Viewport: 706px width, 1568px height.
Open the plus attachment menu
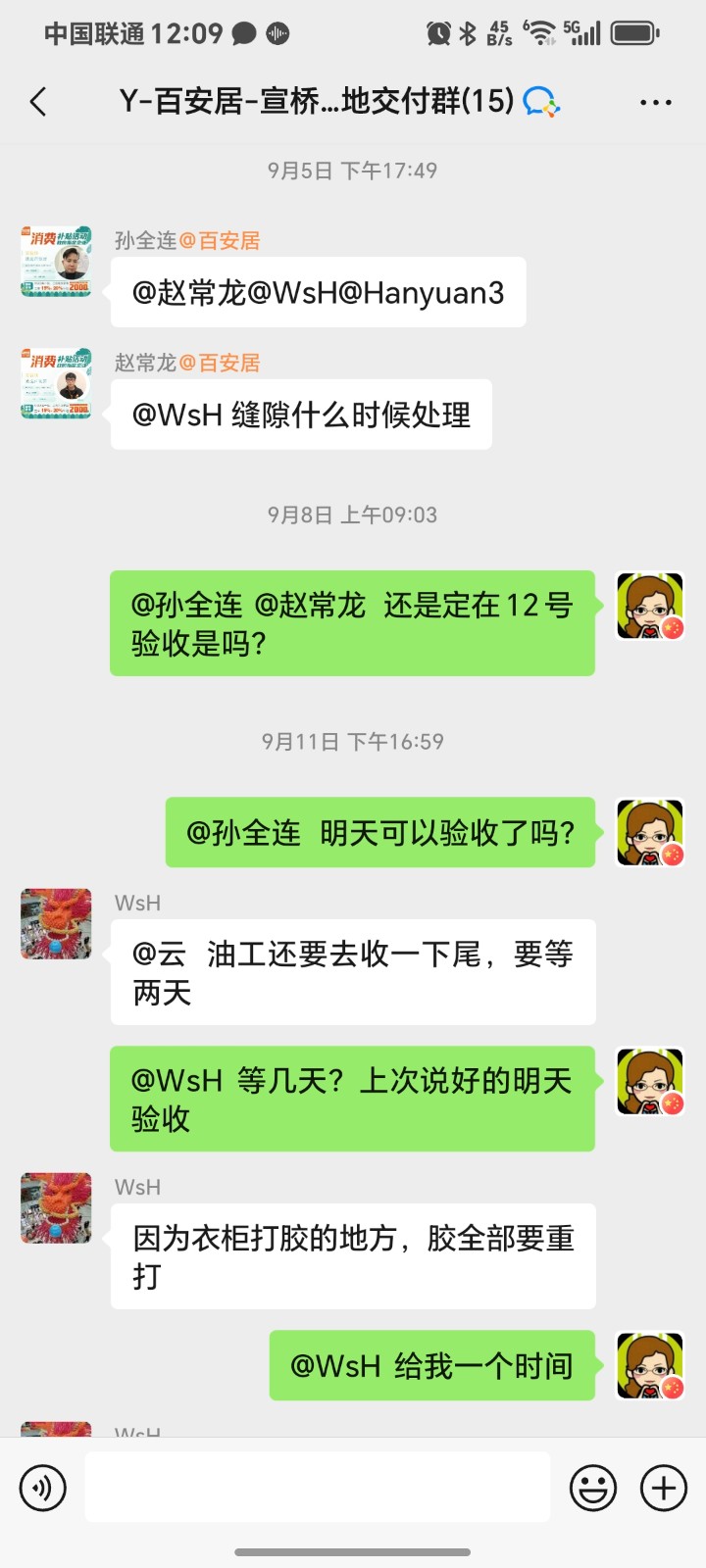(664, 1488)
